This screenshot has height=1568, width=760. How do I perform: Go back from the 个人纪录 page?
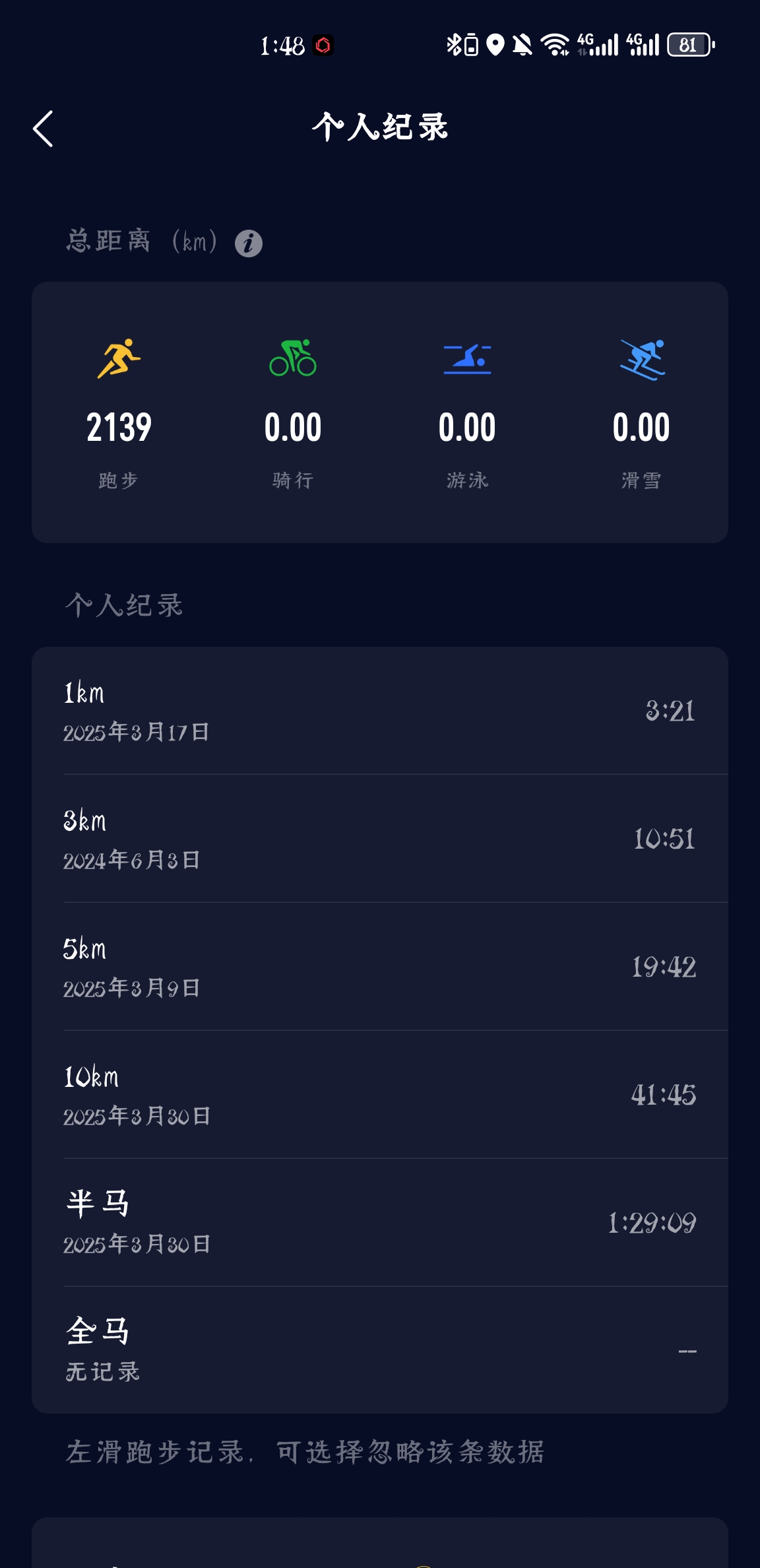pos(44,129)
